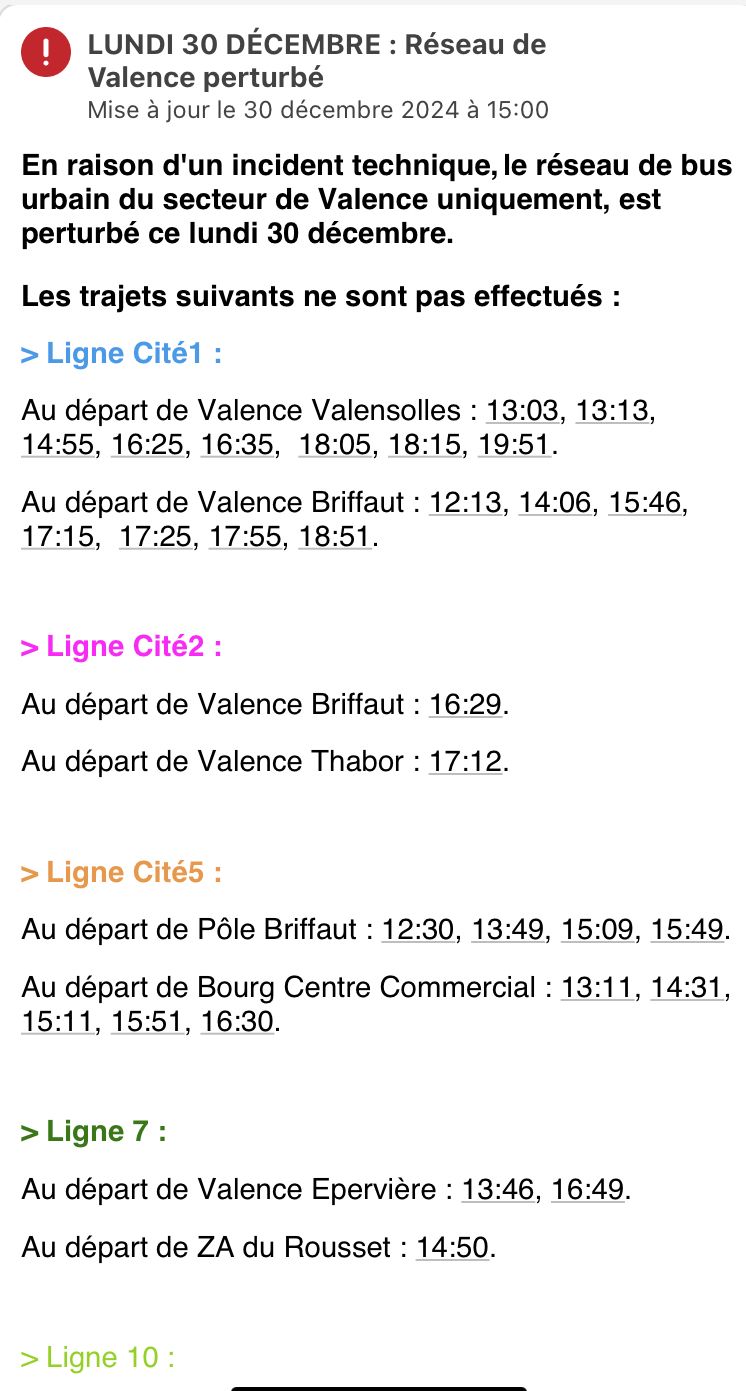Tap the 12:30 Pôle Briffaut departure time
The width and height of the screenshot is (746, 1391).
click(418, 930)
